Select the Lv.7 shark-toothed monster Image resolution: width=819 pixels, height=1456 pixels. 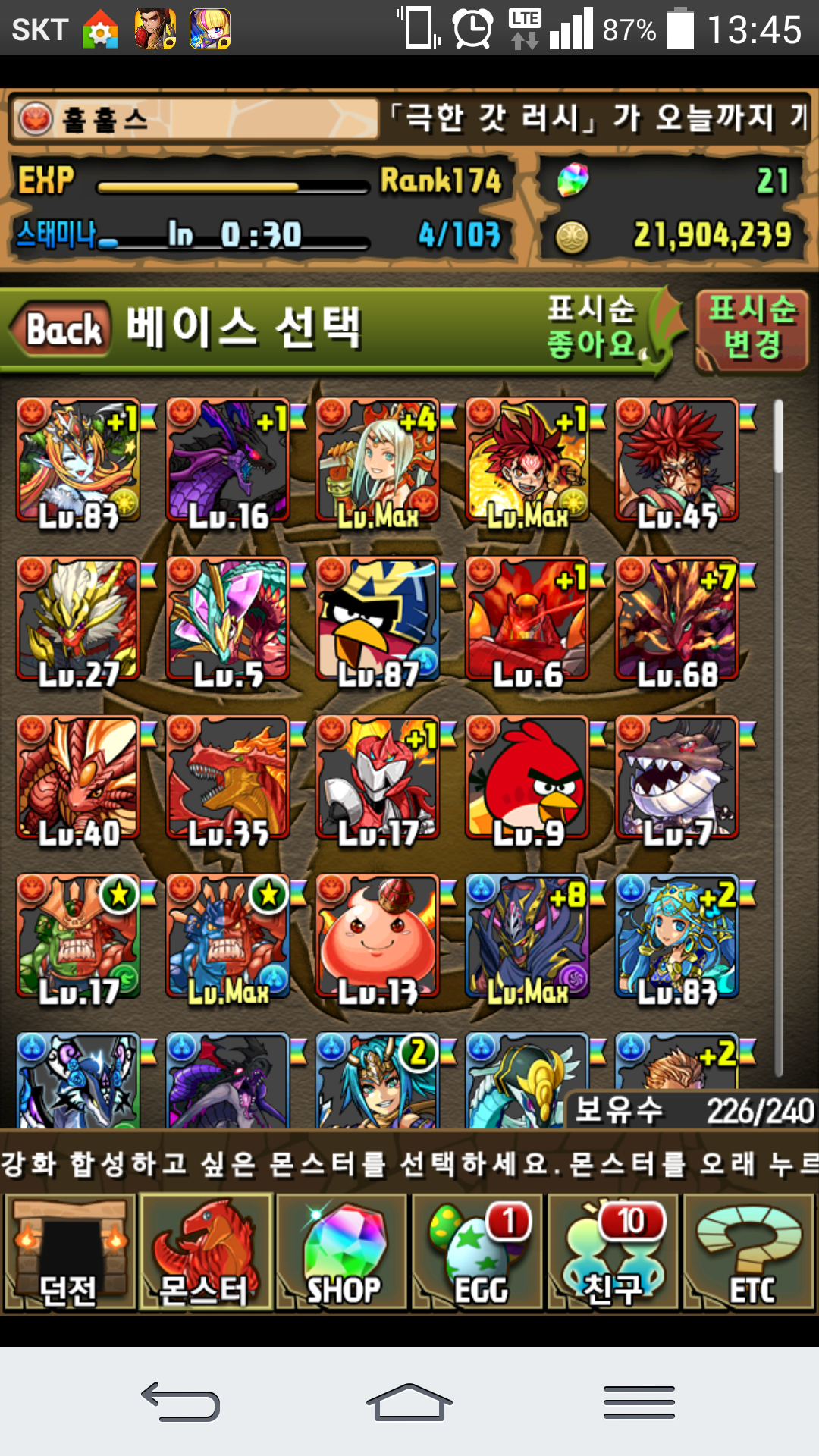click(676, 777)
